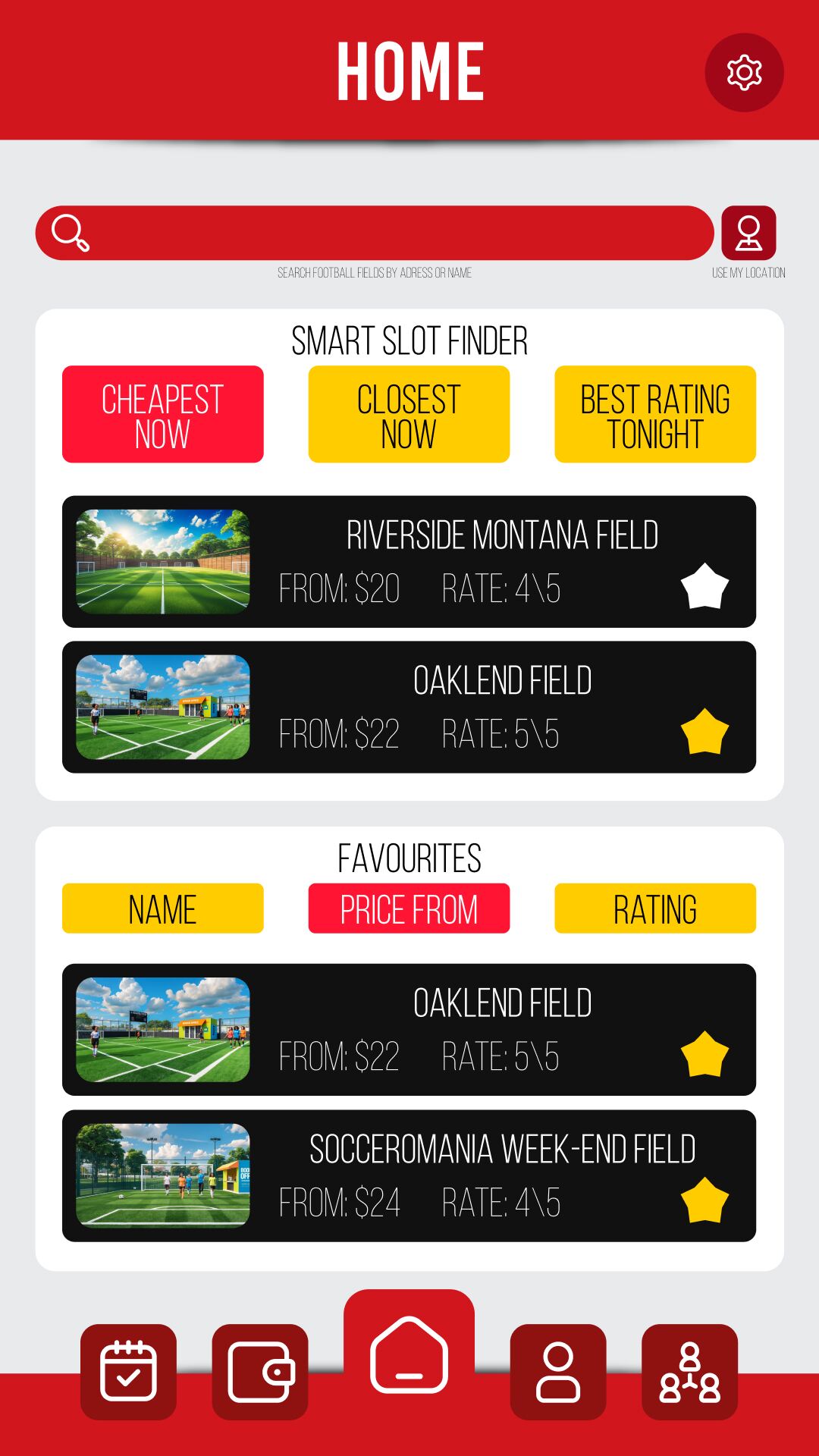Open the calendar bookings tab
Image resolution: width=819 pixels, height=1456 pixels.
tap(128, 1372)
